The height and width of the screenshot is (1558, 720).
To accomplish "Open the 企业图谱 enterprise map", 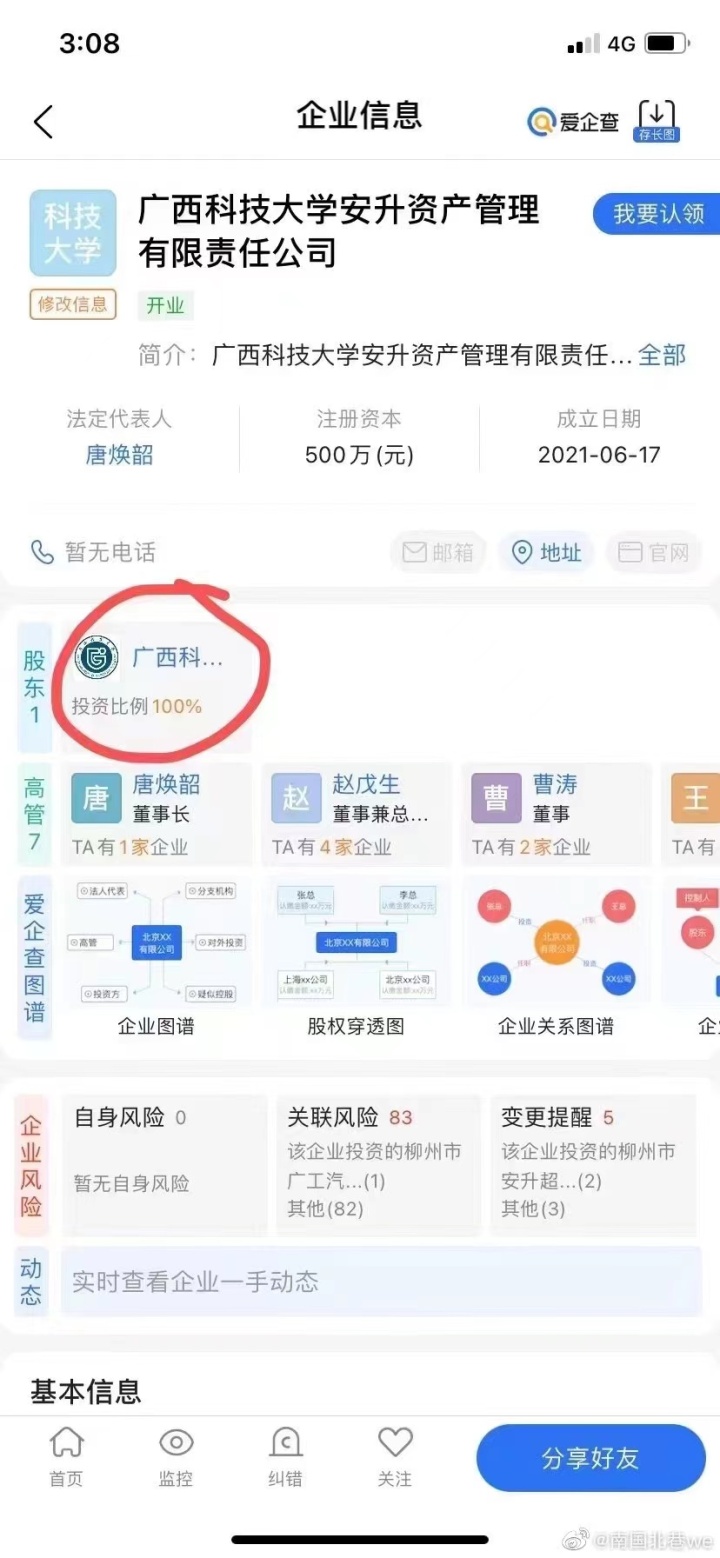I will [x=157, y=957].
